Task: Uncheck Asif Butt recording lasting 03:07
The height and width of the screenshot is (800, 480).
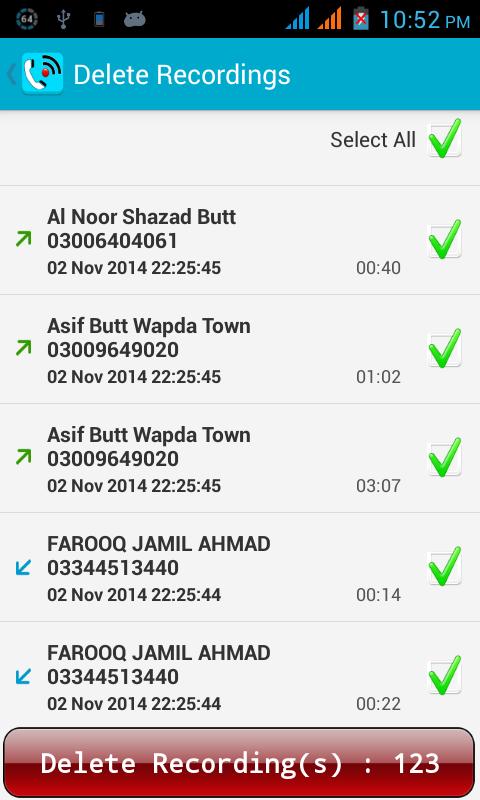Action: click(x=445, y=458)
